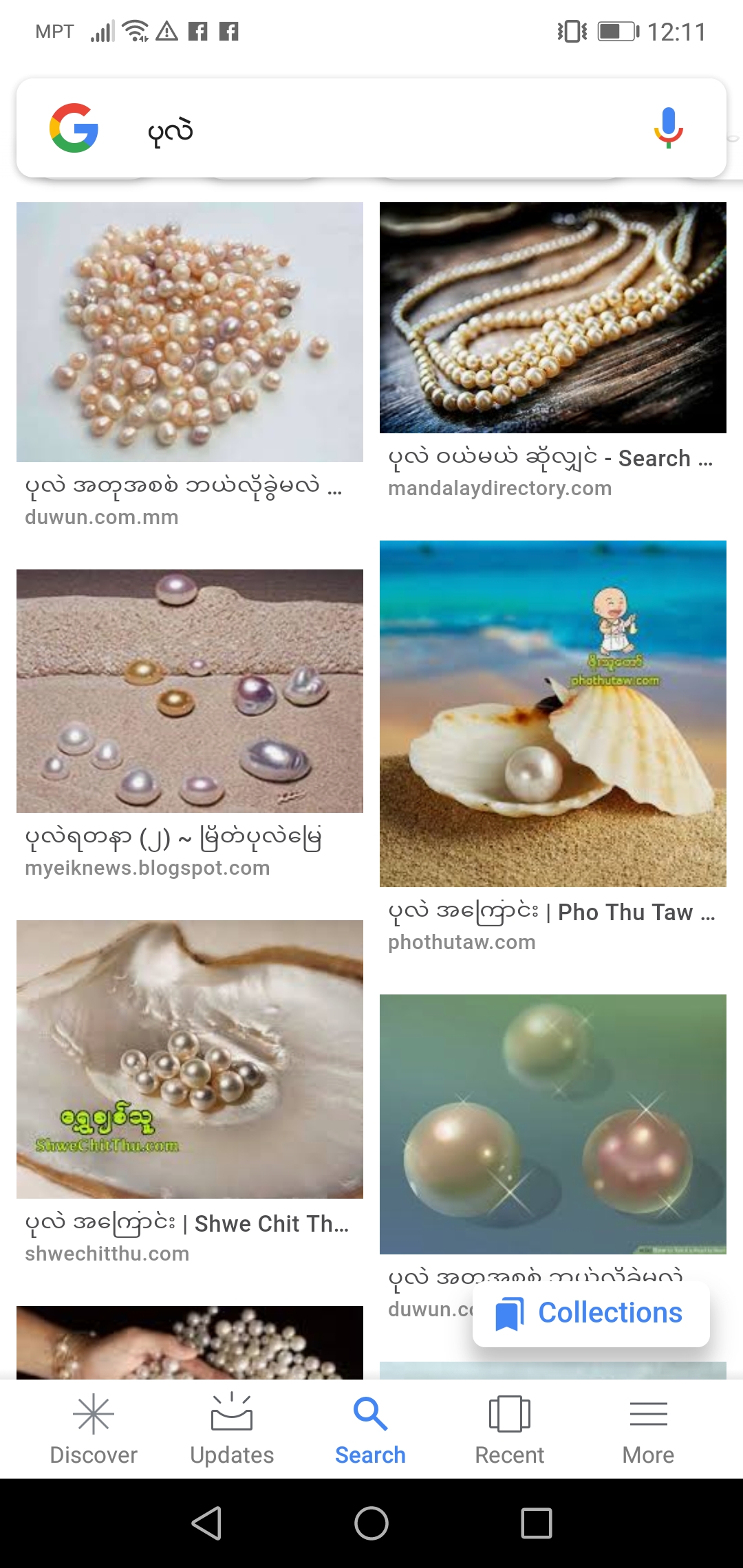Open the mandalaydirectory.com pearl necklace result

(x=552, y=318)
